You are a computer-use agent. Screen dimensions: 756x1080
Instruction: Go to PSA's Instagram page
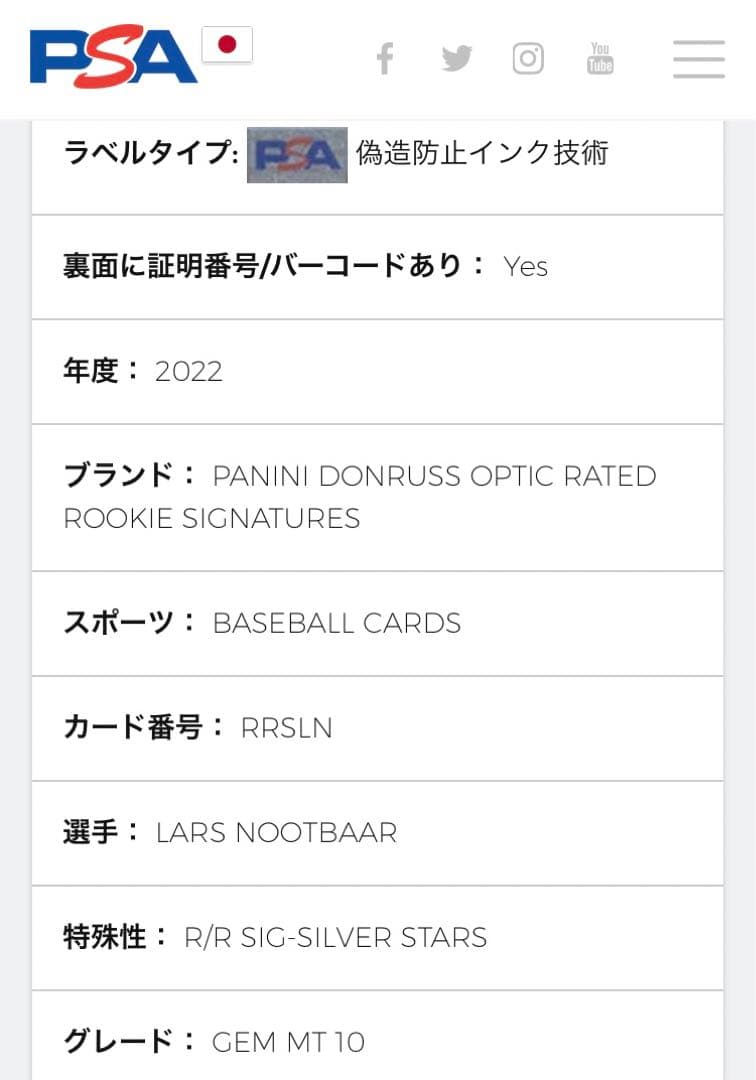(x=528, y=59)
